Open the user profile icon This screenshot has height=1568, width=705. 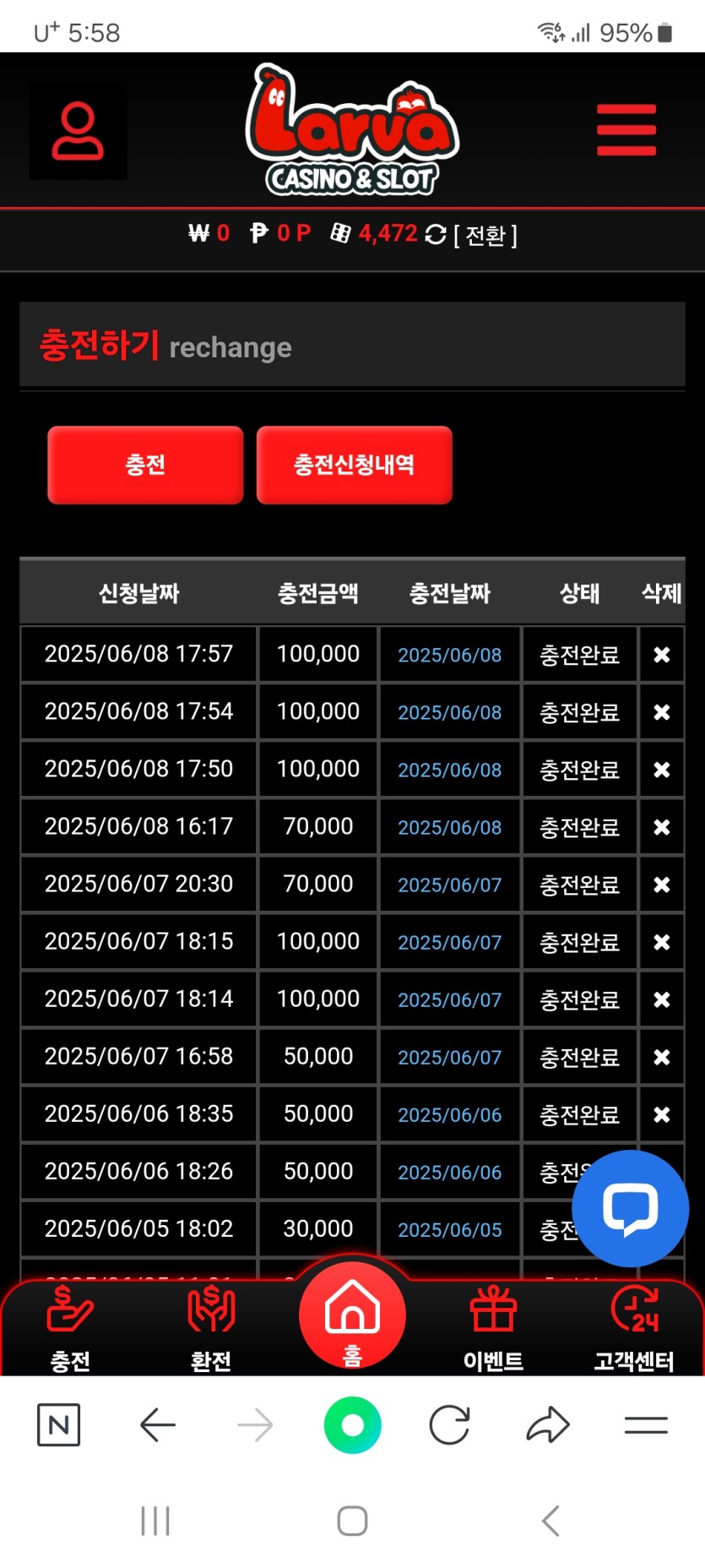[78, 130]
